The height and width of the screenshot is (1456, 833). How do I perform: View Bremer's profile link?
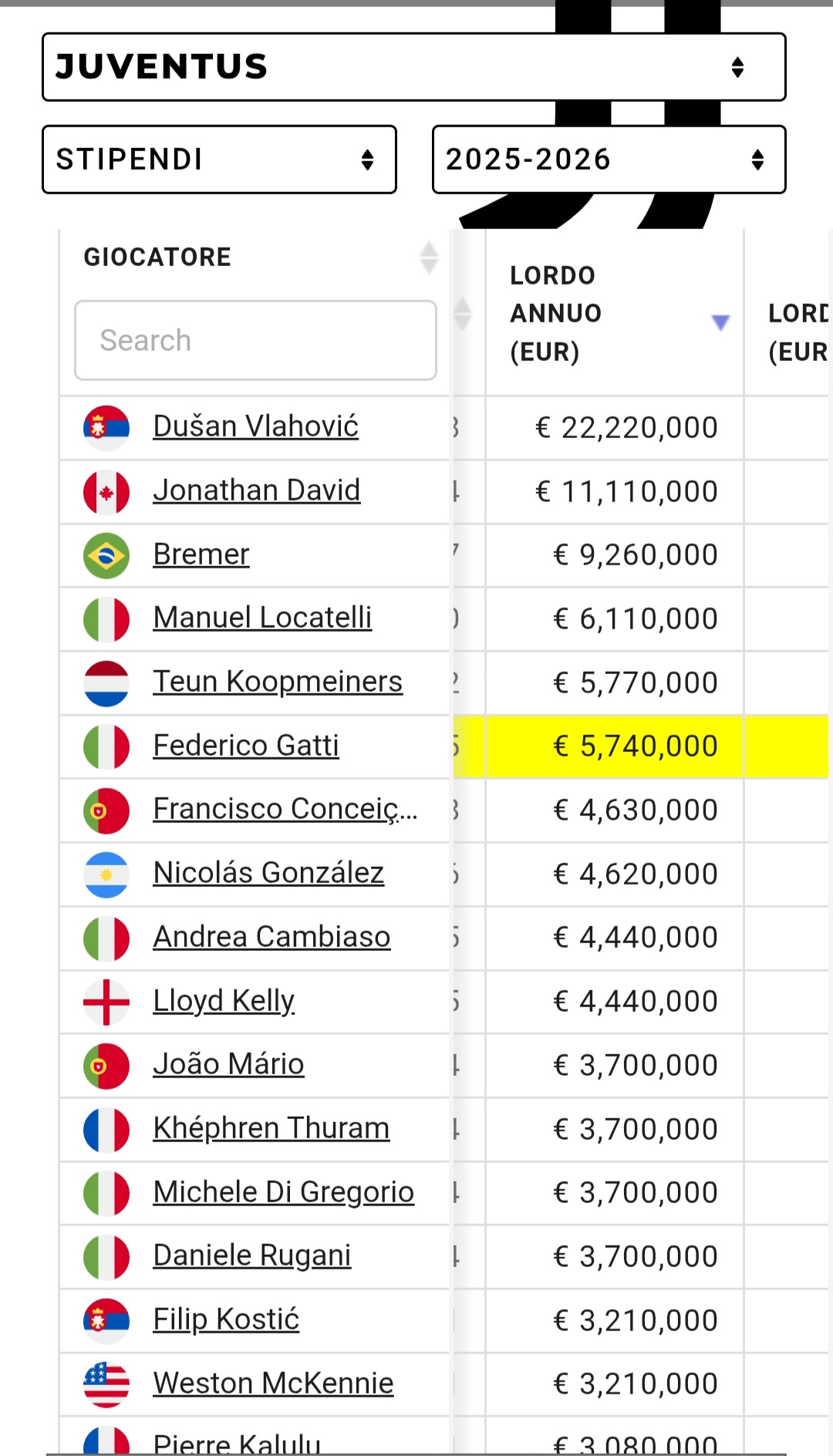pyautogui.click(x=201, y=554)
